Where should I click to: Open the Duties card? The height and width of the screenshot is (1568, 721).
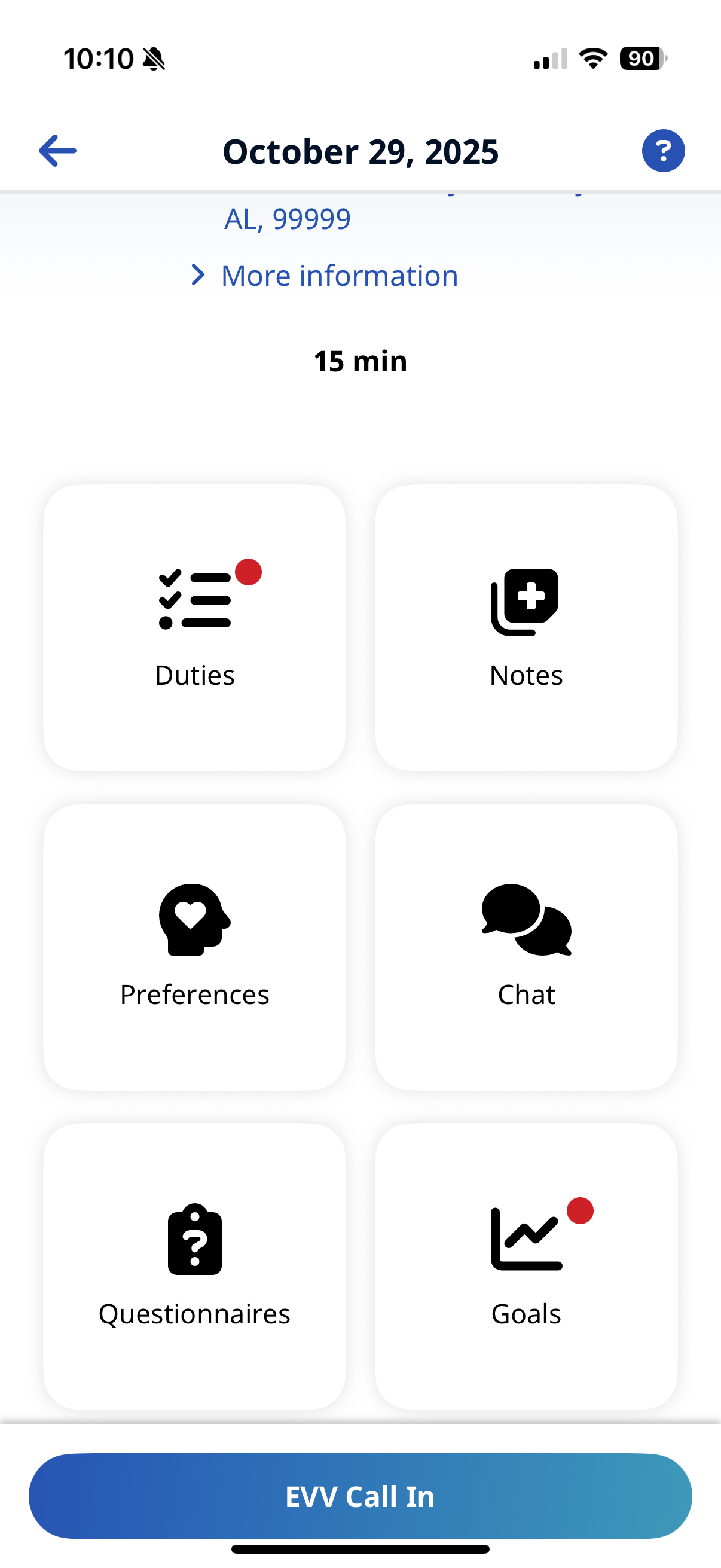195,627
